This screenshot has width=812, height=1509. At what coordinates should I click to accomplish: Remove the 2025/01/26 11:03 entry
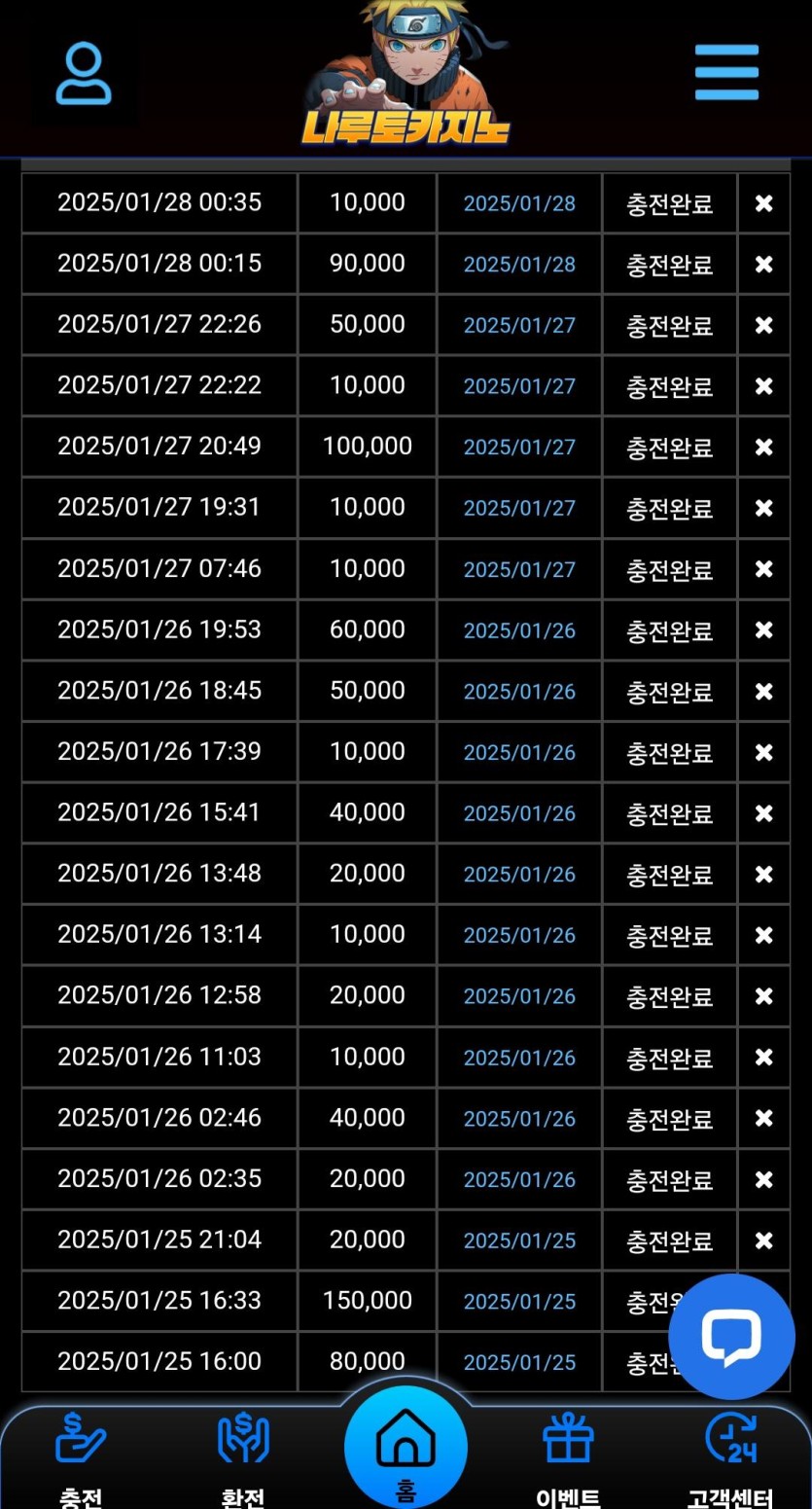tap(764, 1058)
